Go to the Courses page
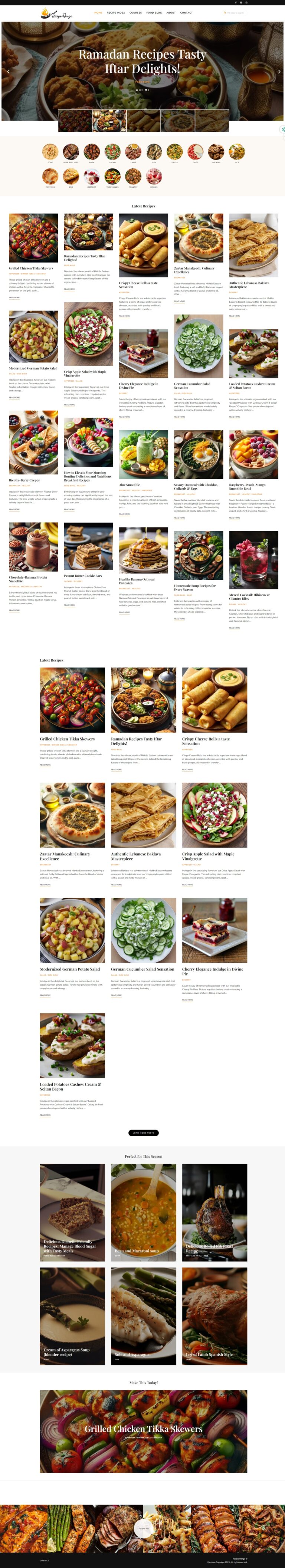Image resolution: width=285 pixels, height=1568 pixels. (x=135, y=13)
